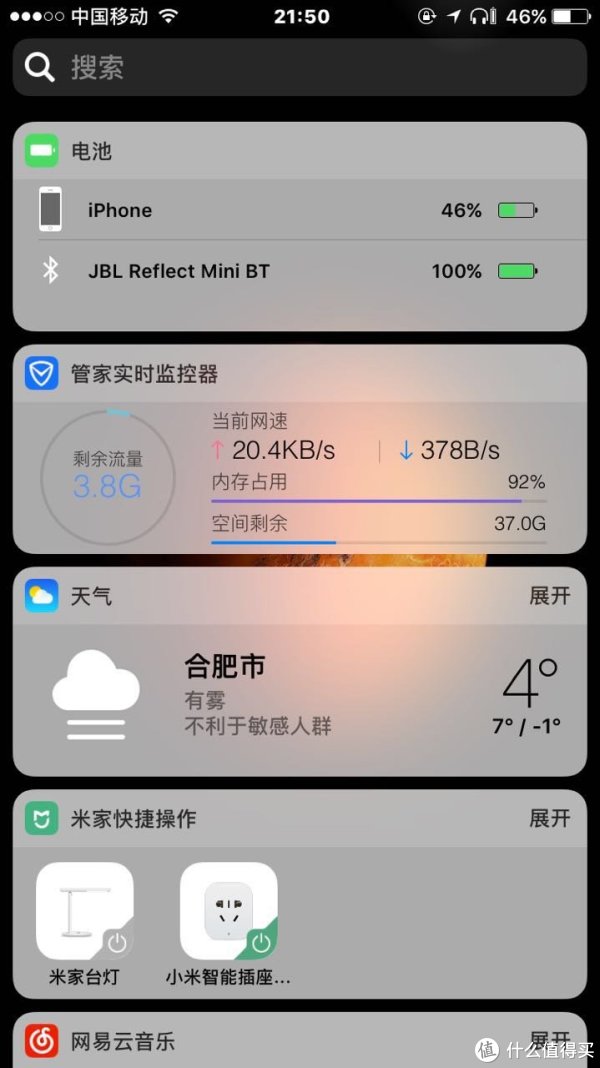Toggle the 小米智能插座 smart plug
This screenshot has width=600, height=1068.
pos(228,911)
